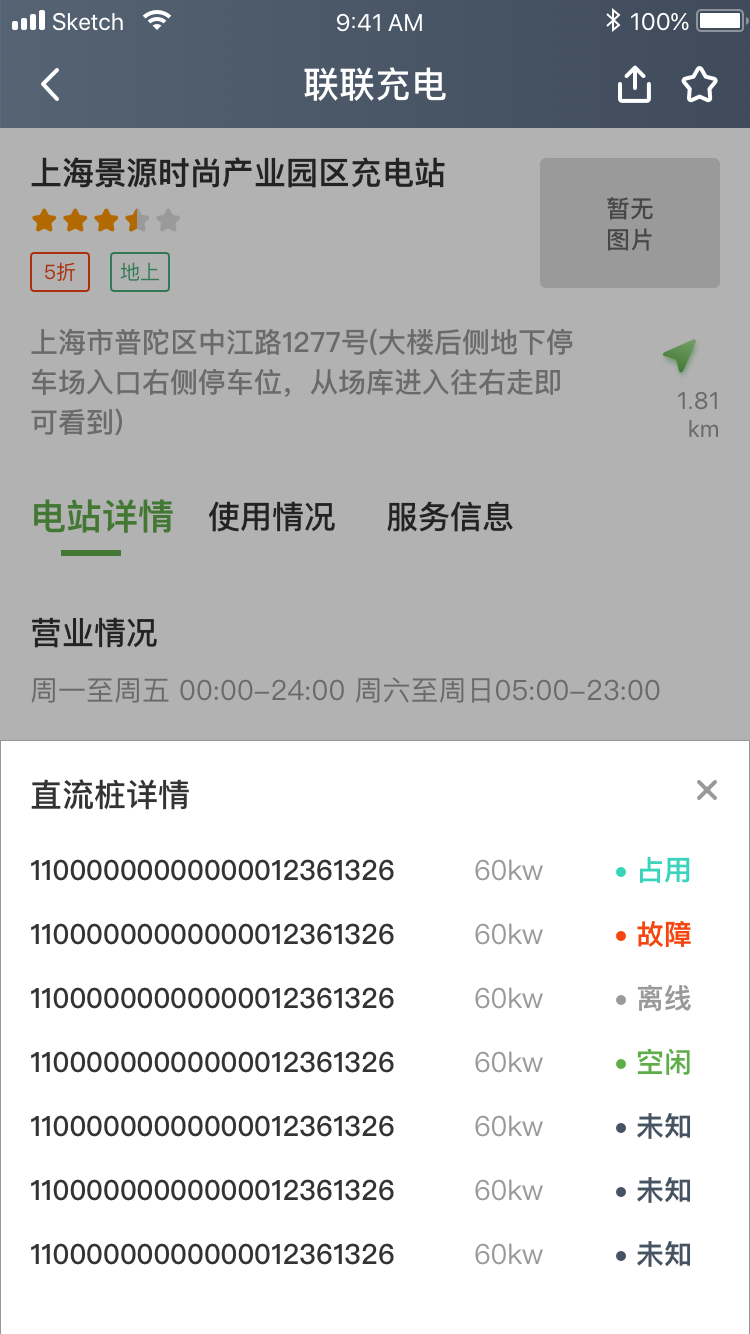750x1334 pixels.
Task: Tap the 地上 location tag
Action: pos(139,271)
